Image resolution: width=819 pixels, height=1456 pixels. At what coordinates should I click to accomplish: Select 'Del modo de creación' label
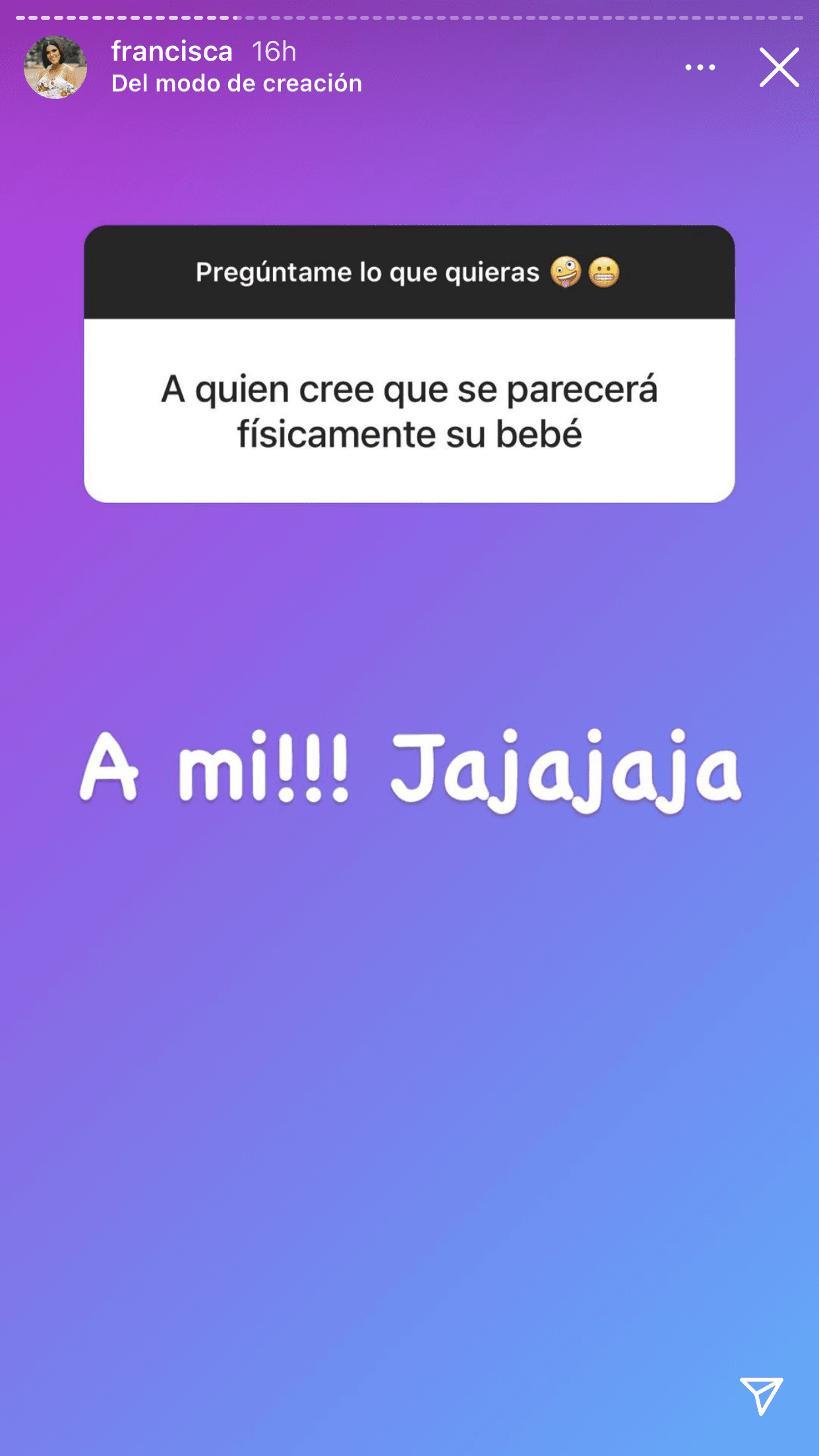point(235,84)
